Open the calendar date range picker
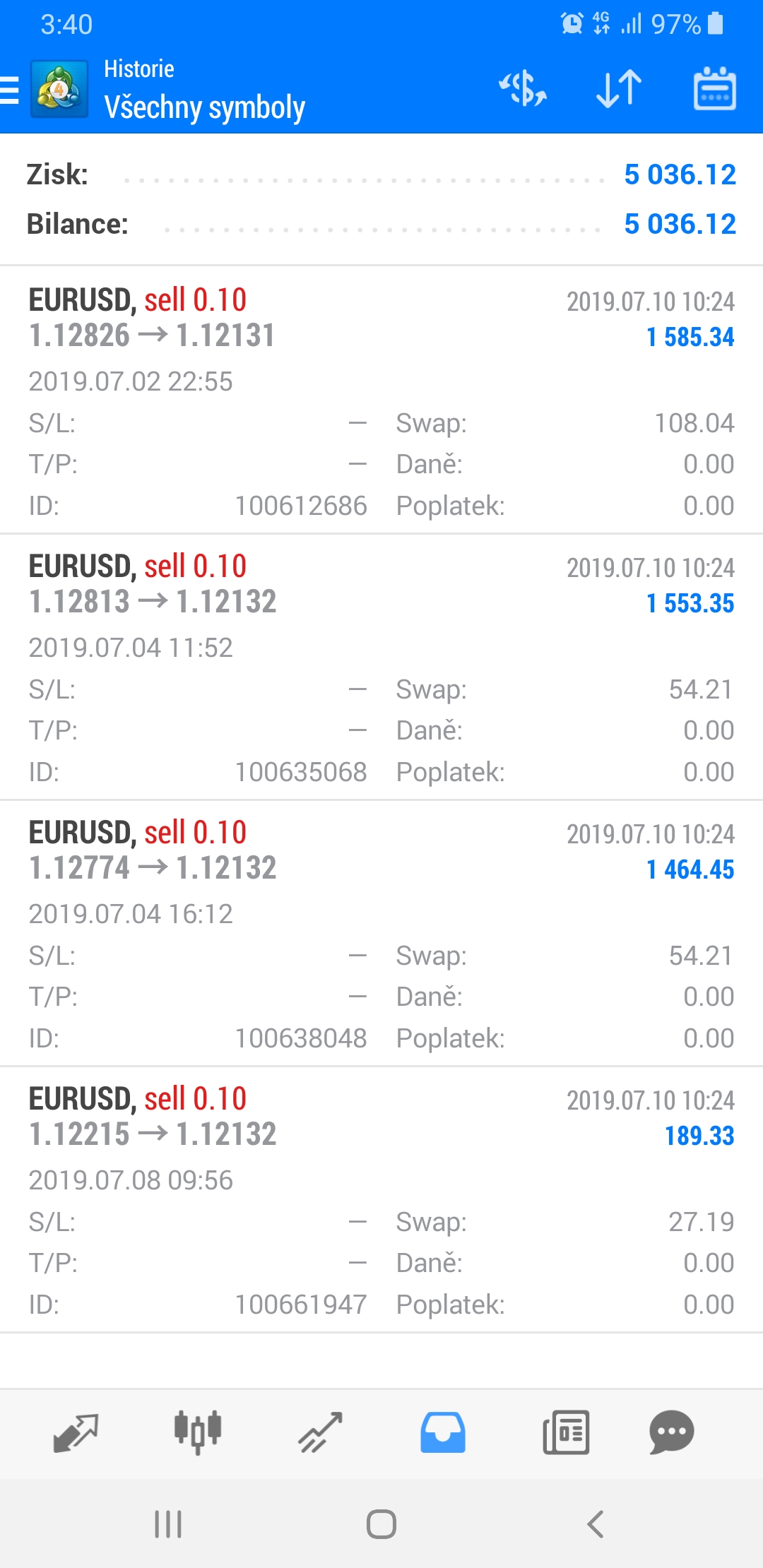763x1568 pixels. [x=714, y=89]
